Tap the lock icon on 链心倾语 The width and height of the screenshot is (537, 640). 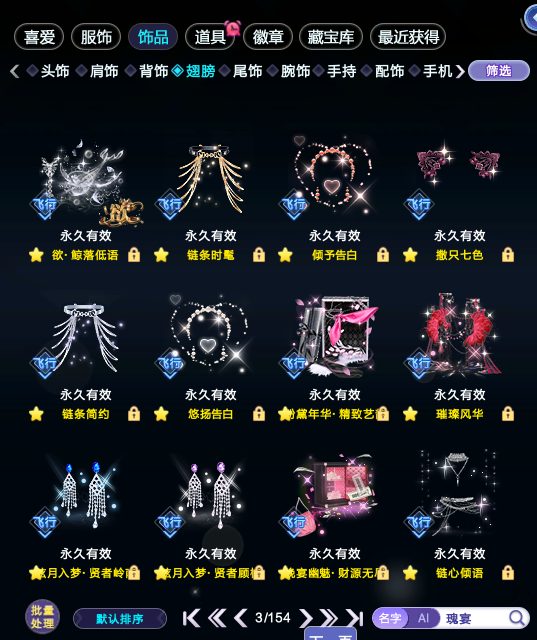[x=508, y=573]
